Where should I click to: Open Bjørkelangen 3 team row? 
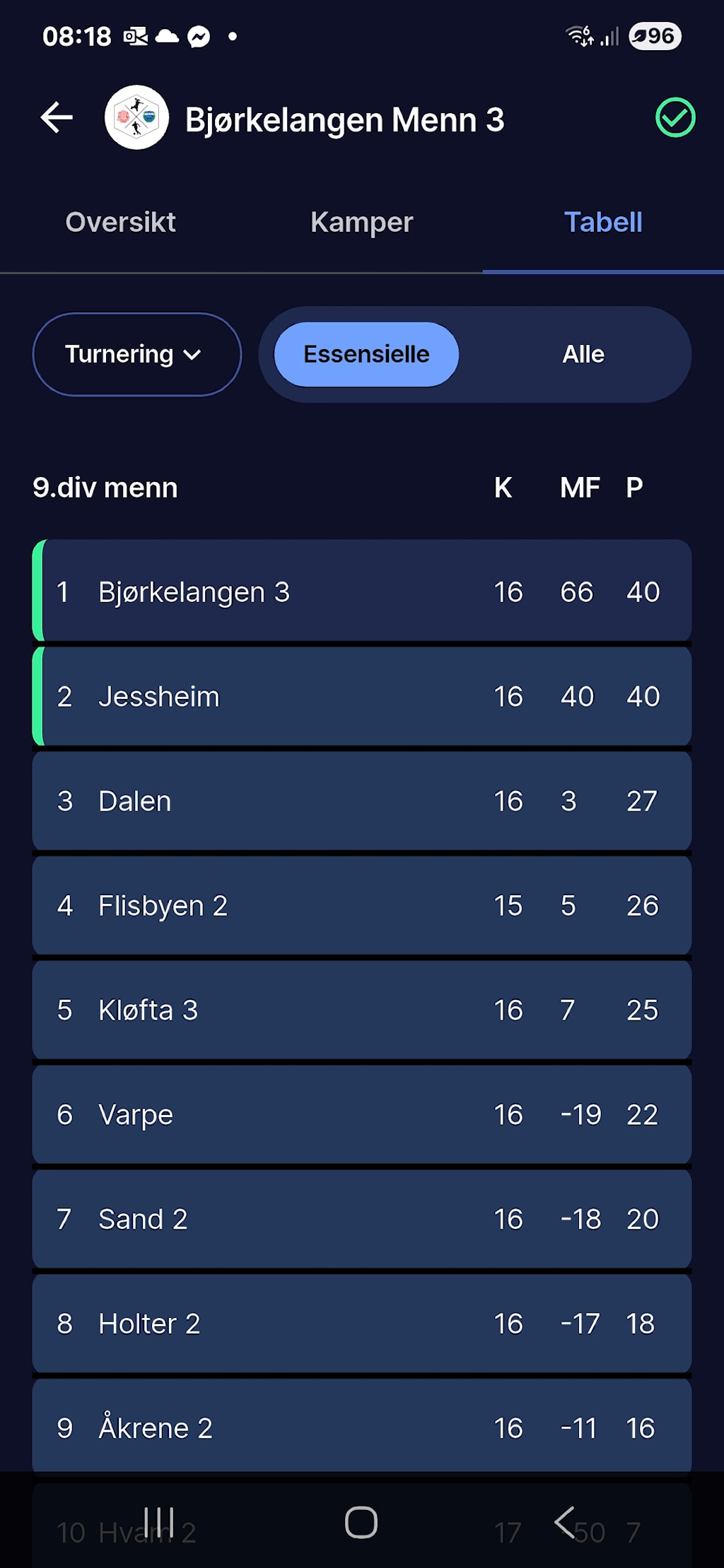(x=361, y=591)
